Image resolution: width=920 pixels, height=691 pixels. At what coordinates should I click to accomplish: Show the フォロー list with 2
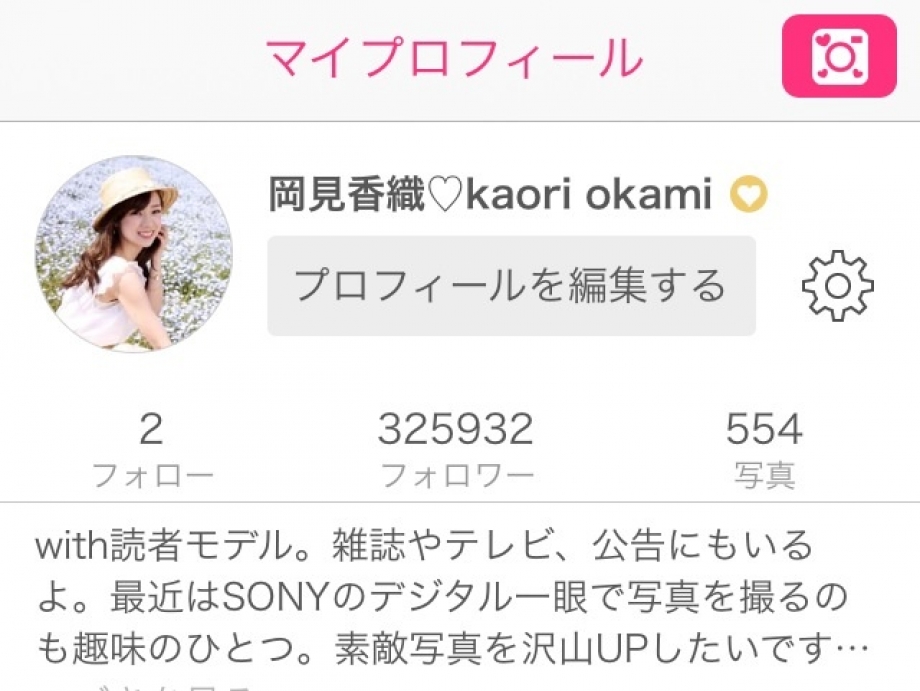coord(152,450)
